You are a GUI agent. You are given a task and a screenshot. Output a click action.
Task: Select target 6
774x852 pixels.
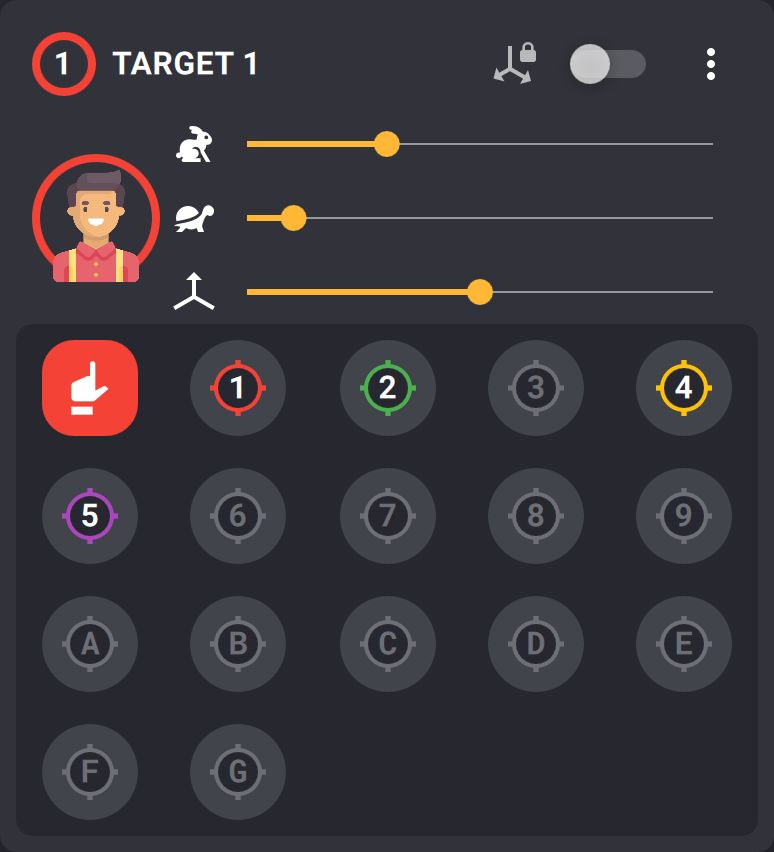pyautogui.click(x=238, y=516)
